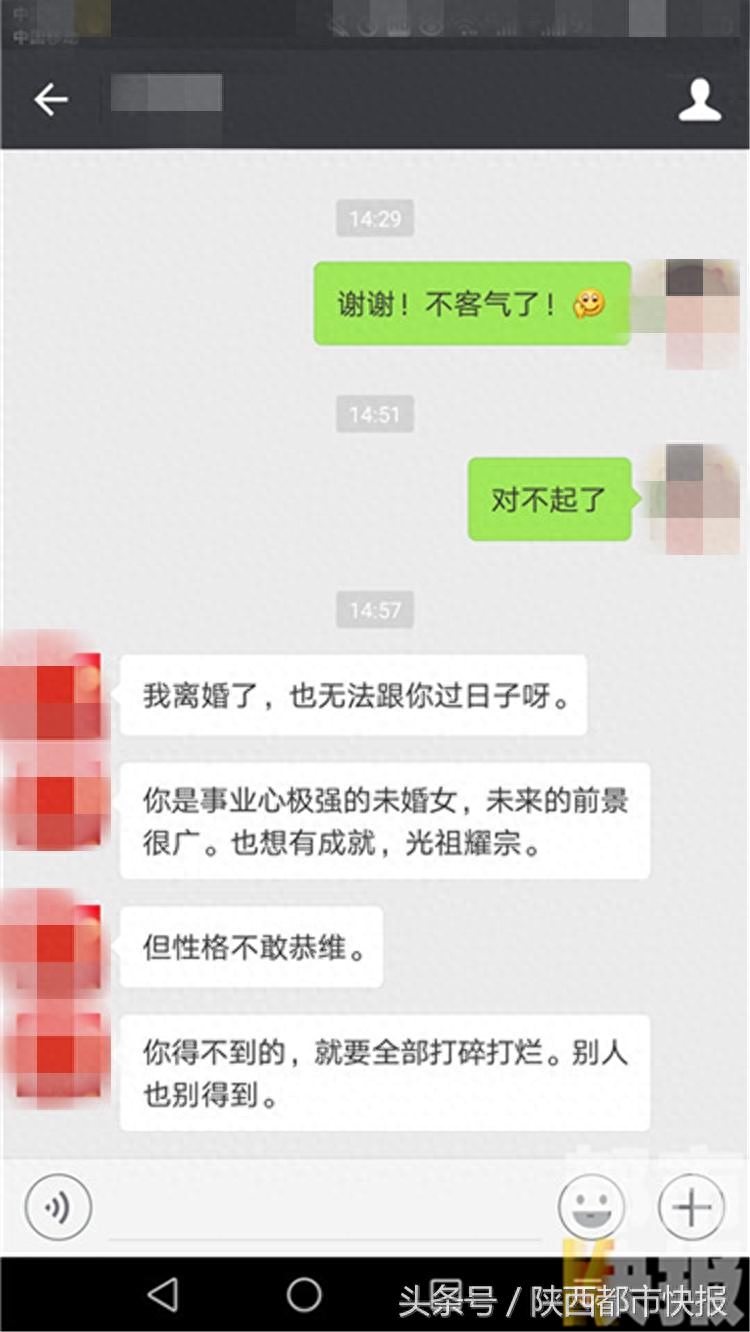Viewport: 750px width, 1332px height.
Task: Open the emoji sticker panel
Action: click(592, 1207)
